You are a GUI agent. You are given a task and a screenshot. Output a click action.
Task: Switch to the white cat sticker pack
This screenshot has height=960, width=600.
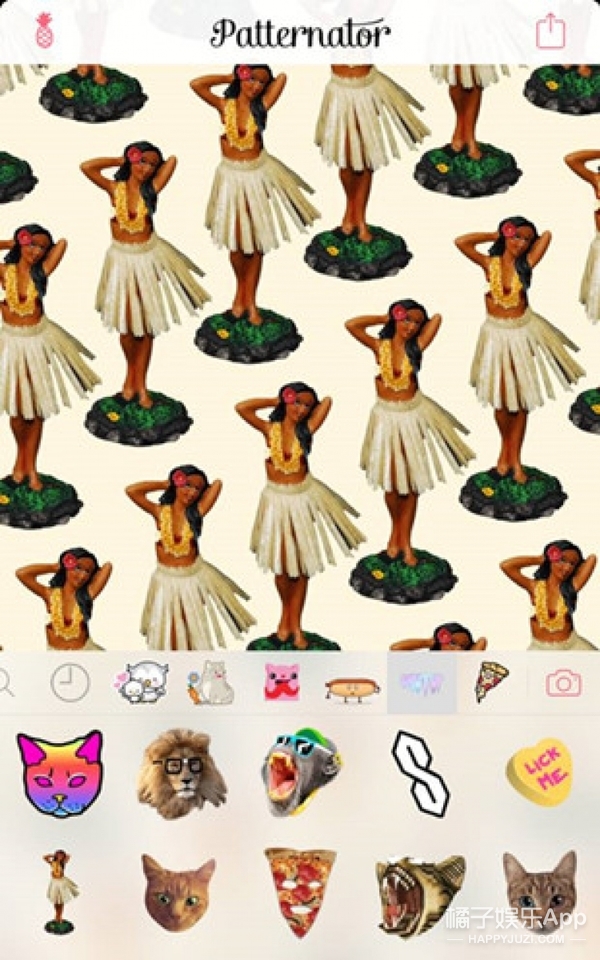point(211,683)
